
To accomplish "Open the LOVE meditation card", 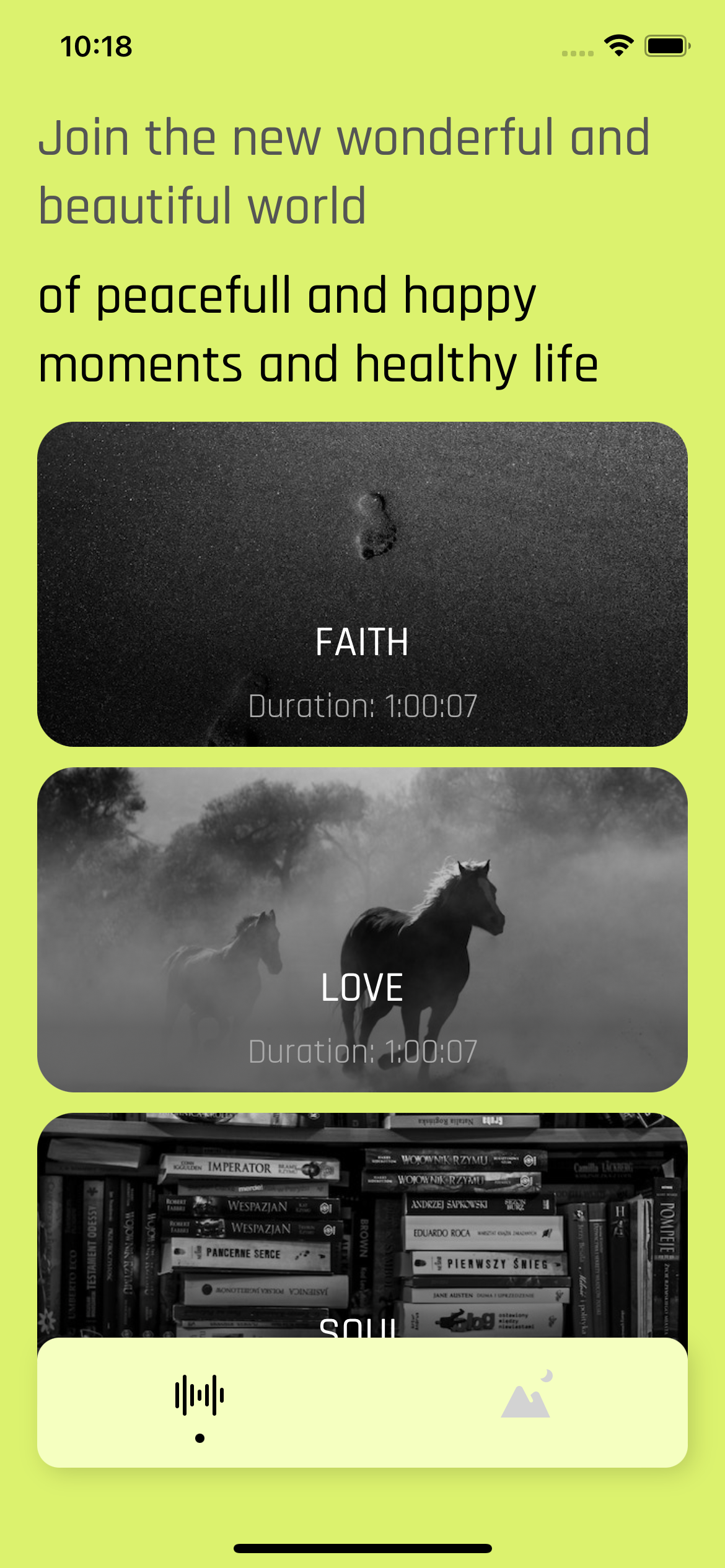I will tap(362, 929).
